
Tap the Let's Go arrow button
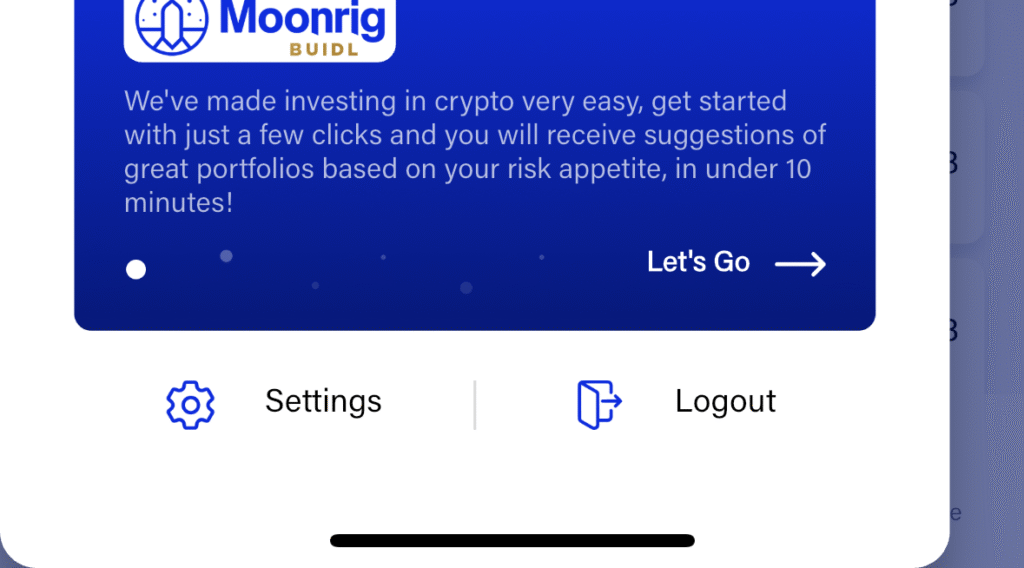[x=736, y=263]
